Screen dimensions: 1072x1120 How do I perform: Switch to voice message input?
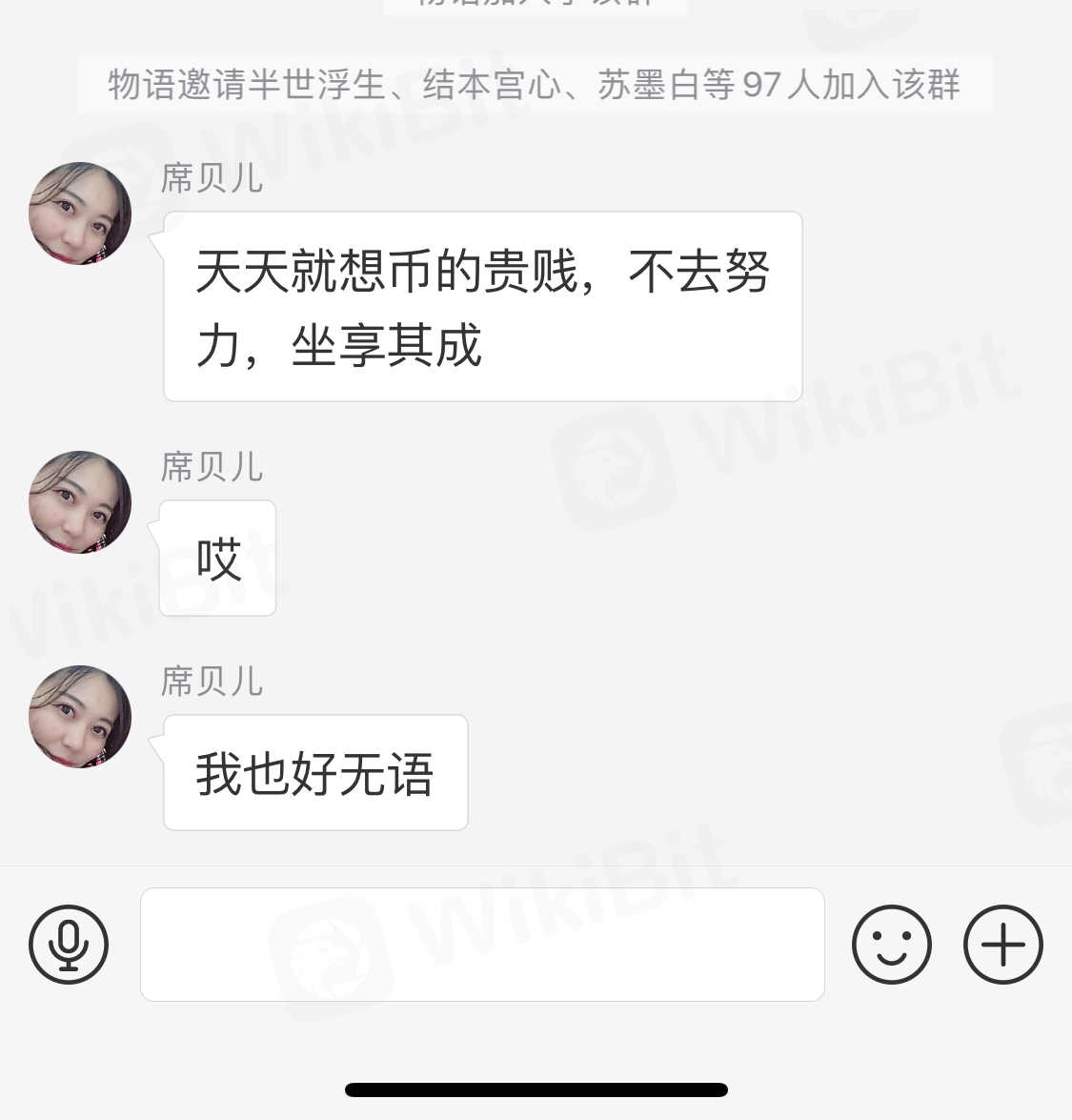(x=69, y=945)
